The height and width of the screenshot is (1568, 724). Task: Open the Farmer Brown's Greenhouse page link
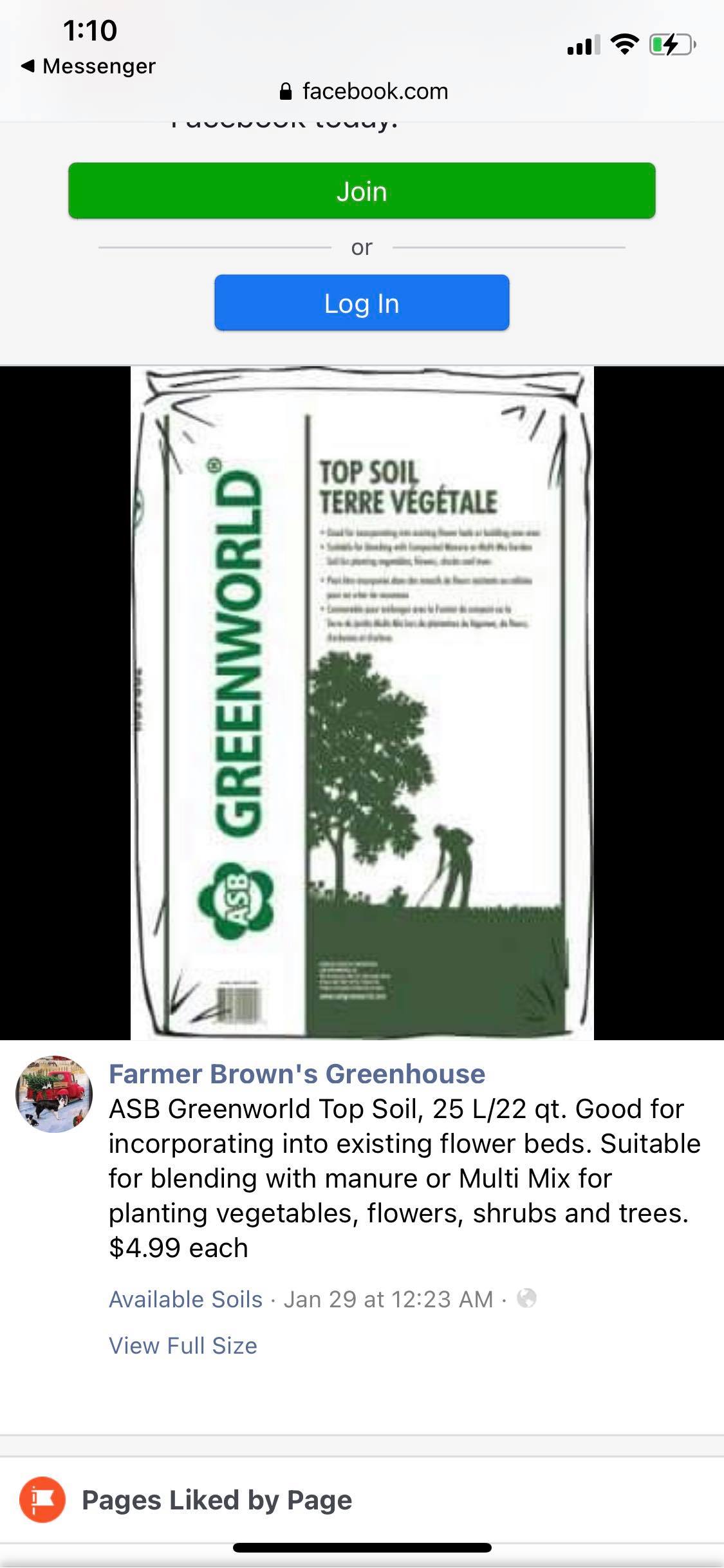(297, 1074)
